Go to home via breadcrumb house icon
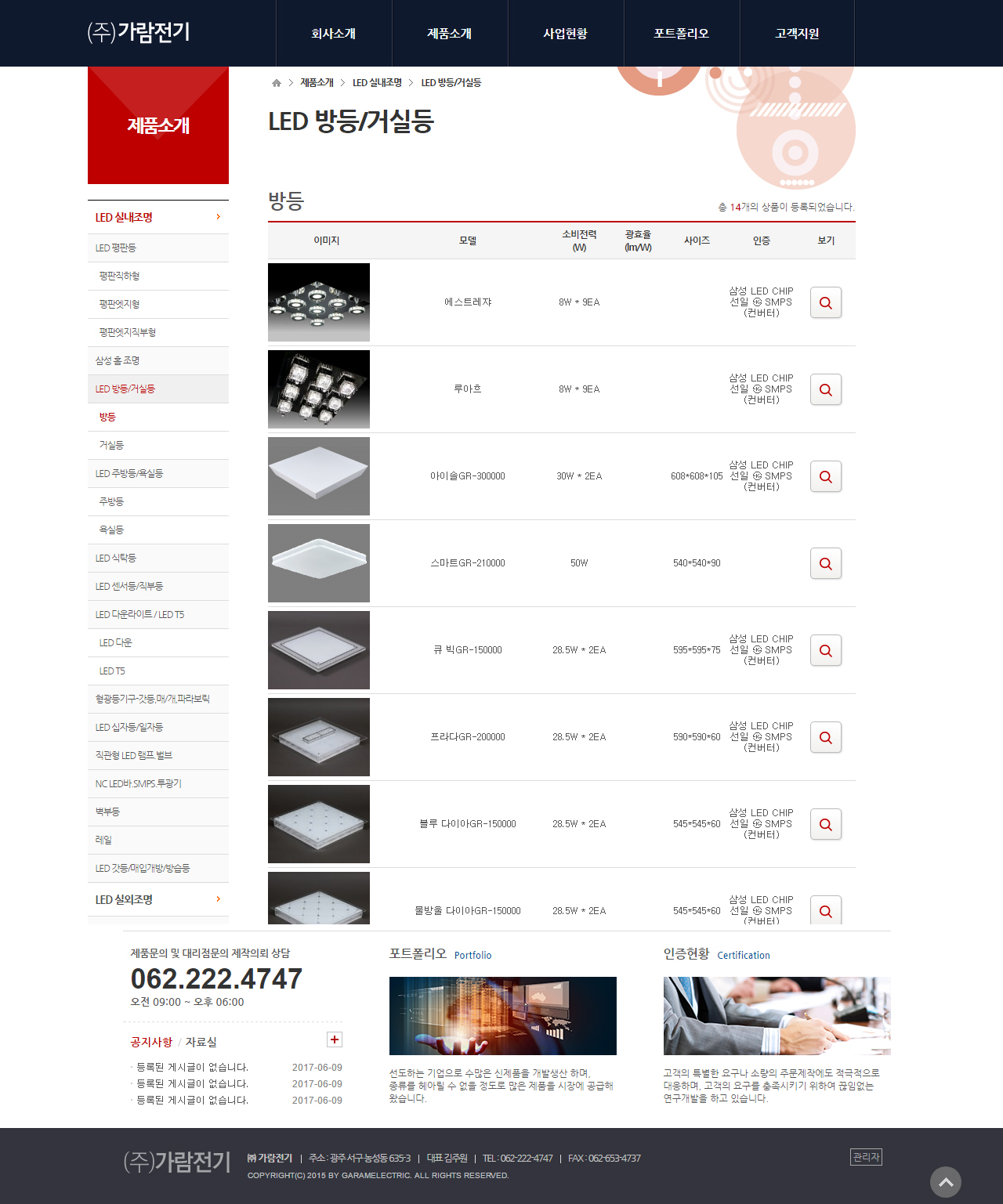The image size is (1003, 1204). tap(277, 83)
